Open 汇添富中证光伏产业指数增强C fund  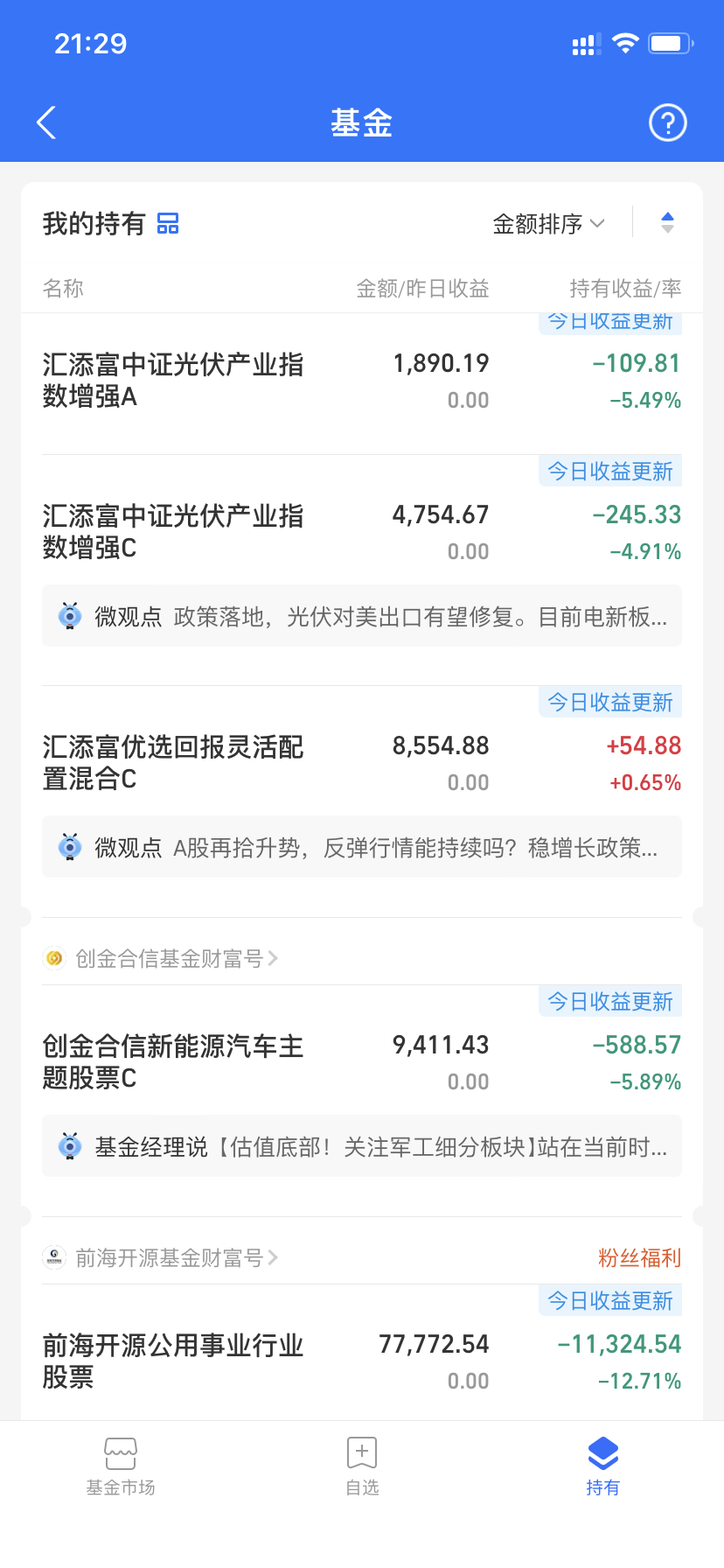[362, 532]
